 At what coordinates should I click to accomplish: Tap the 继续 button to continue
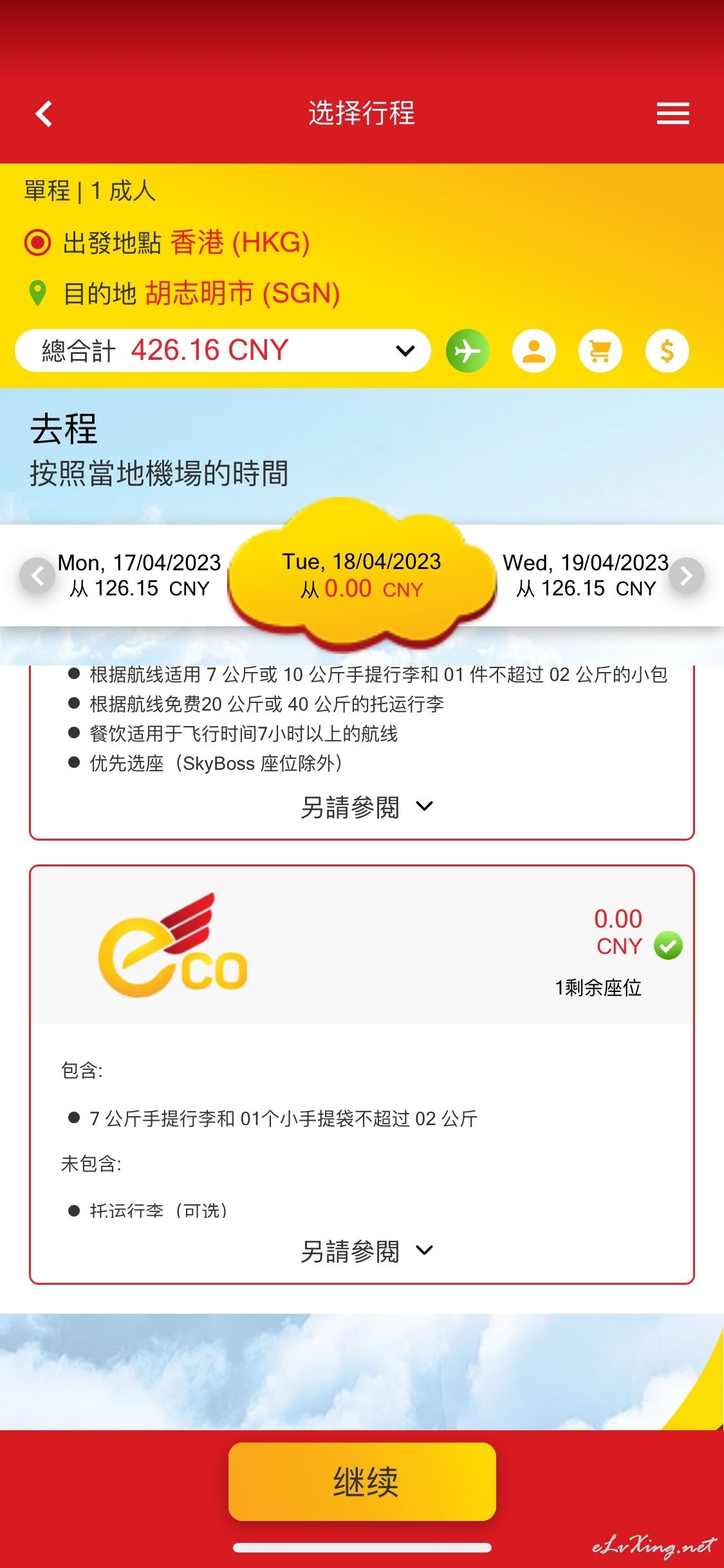(362, 1482)
